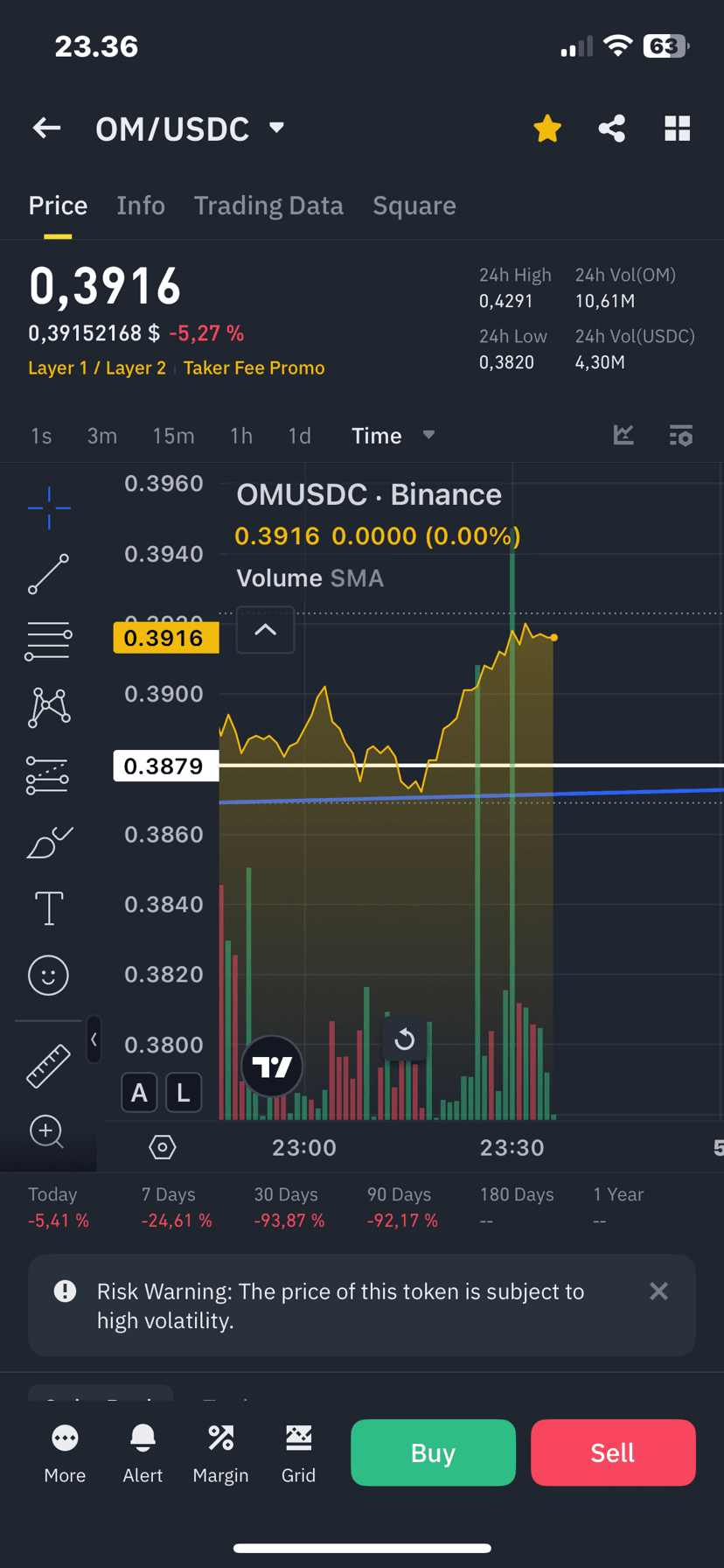Tap the red Sell button
The width and height of the screenshot is (724, 1568).
click(x=613, y=1452)
